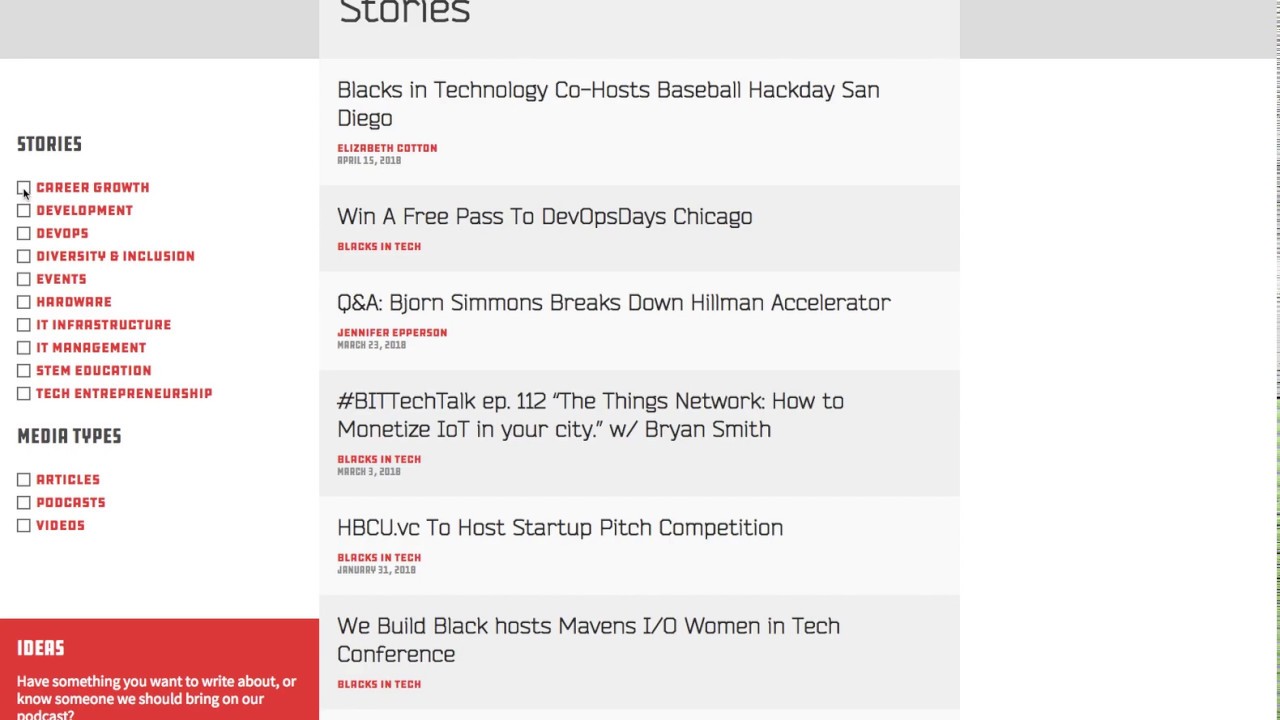
Task: Select the STEM Education filter
Action: click(24, 371)
